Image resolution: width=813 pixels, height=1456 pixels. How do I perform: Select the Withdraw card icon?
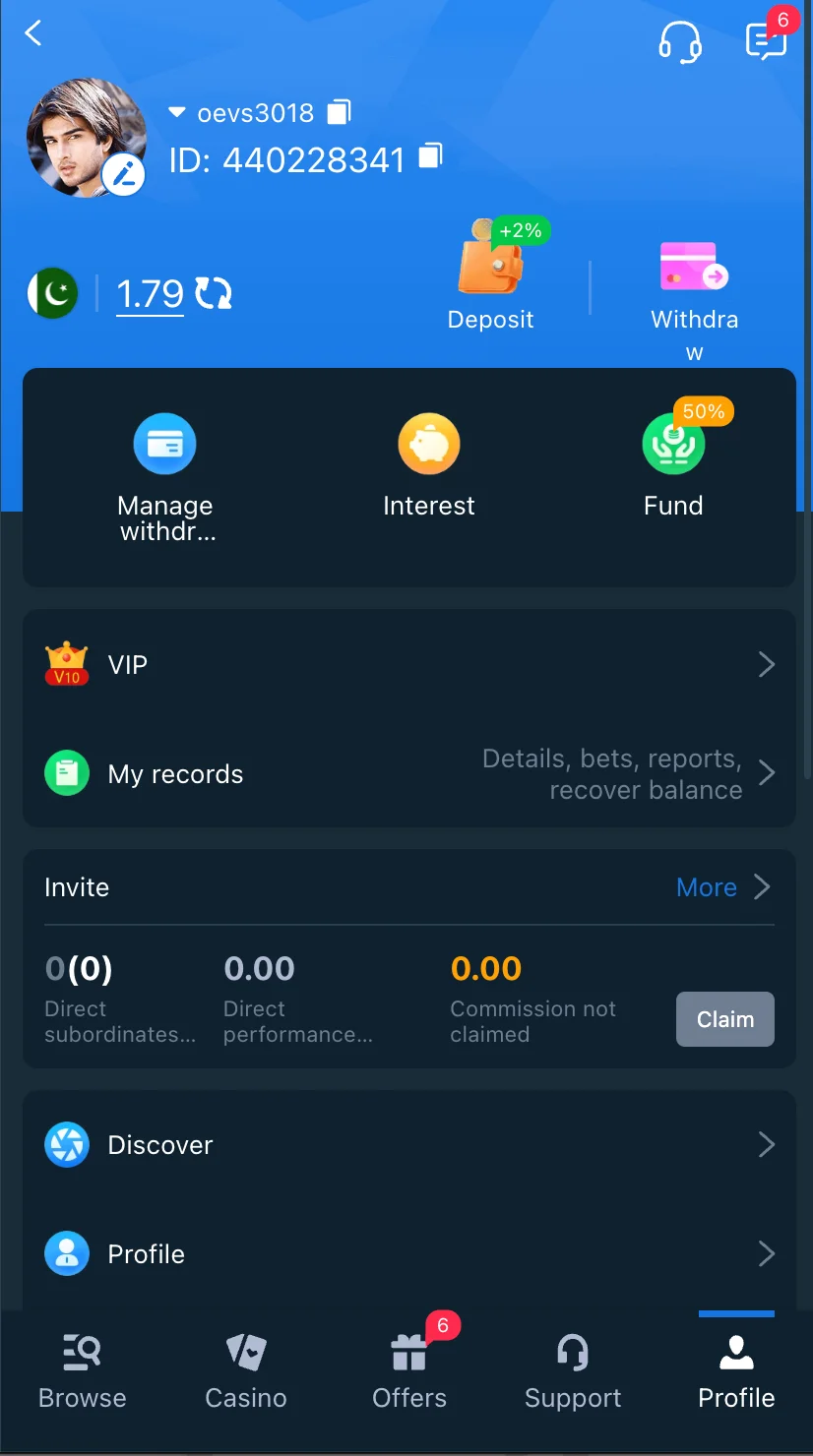click(694, 266)
